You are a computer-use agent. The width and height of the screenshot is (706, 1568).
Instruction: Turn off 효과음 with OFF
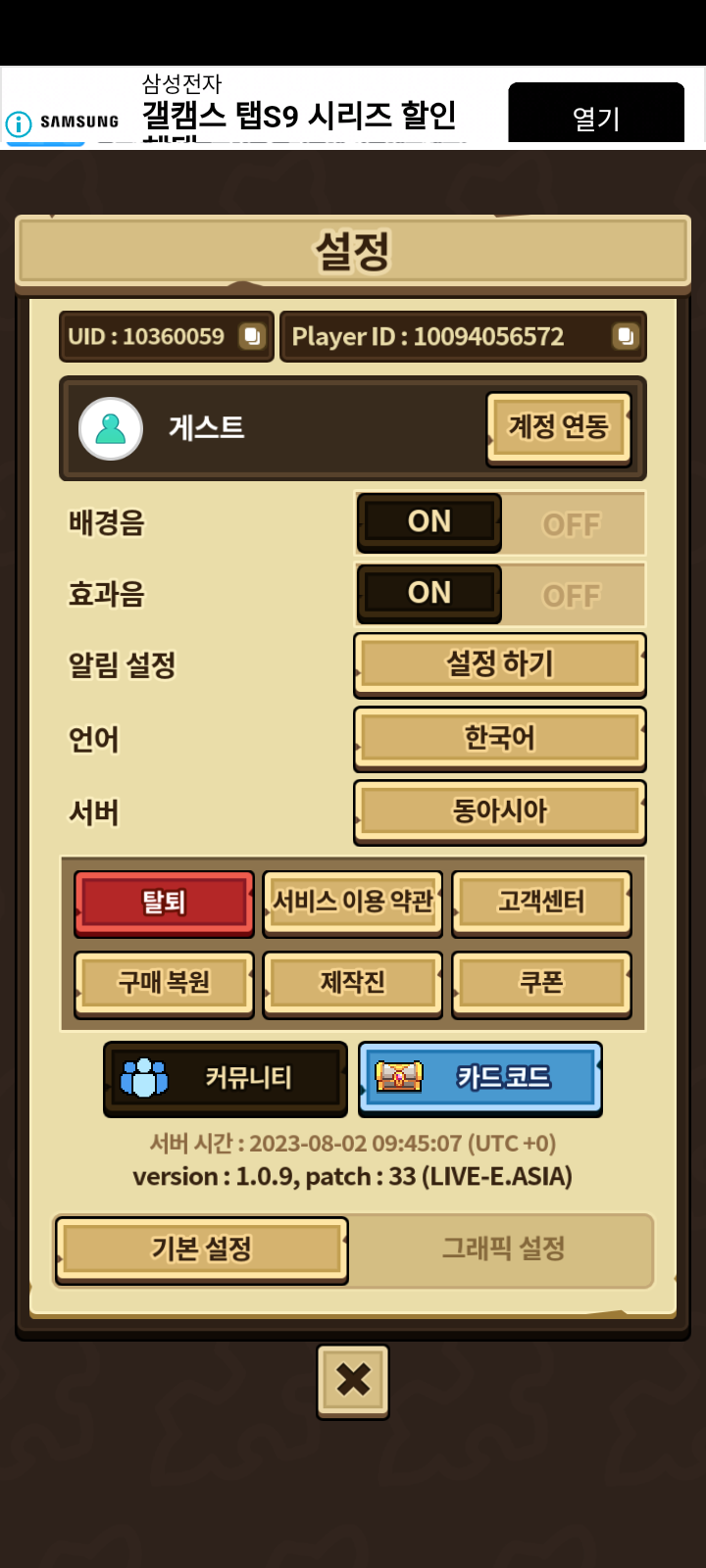click(572, 596)
